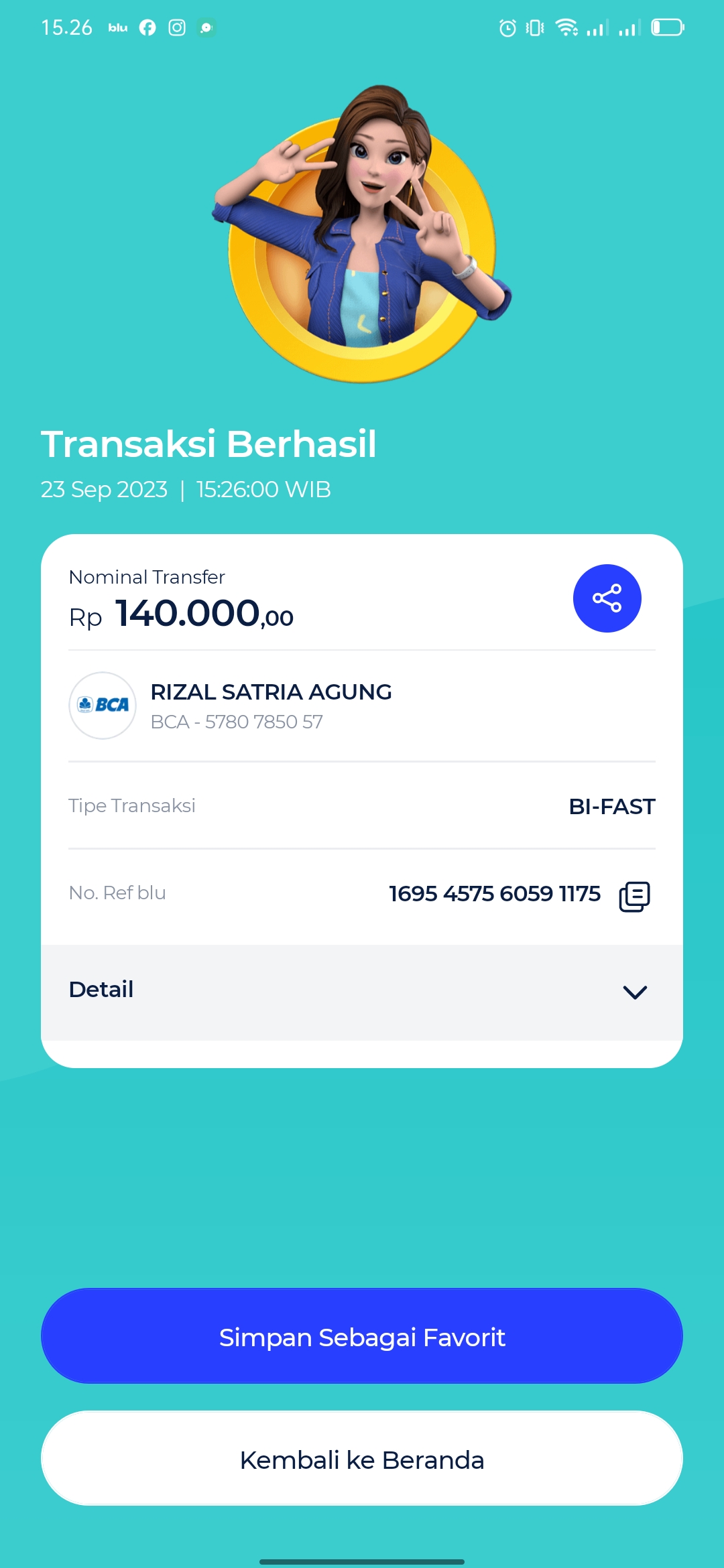Expand the Detail section
Image resolution: width=724 pixels, height=1568 pixels.
click(634, 992)
